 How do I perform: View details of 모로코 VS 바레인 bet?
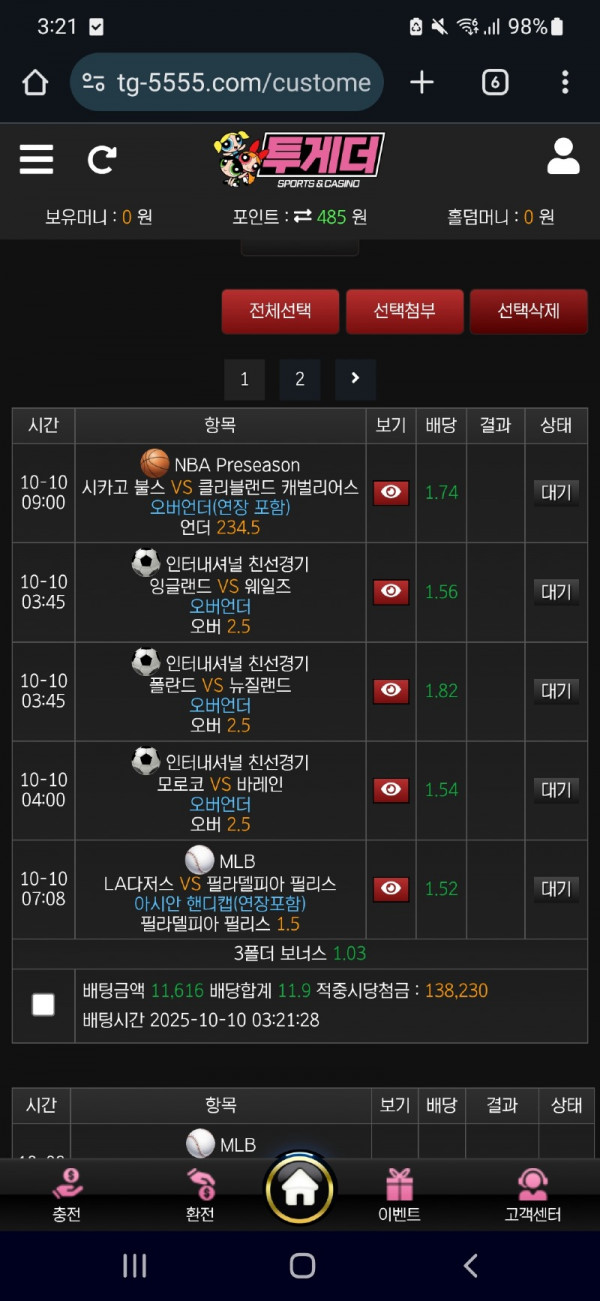pos(391,789)
